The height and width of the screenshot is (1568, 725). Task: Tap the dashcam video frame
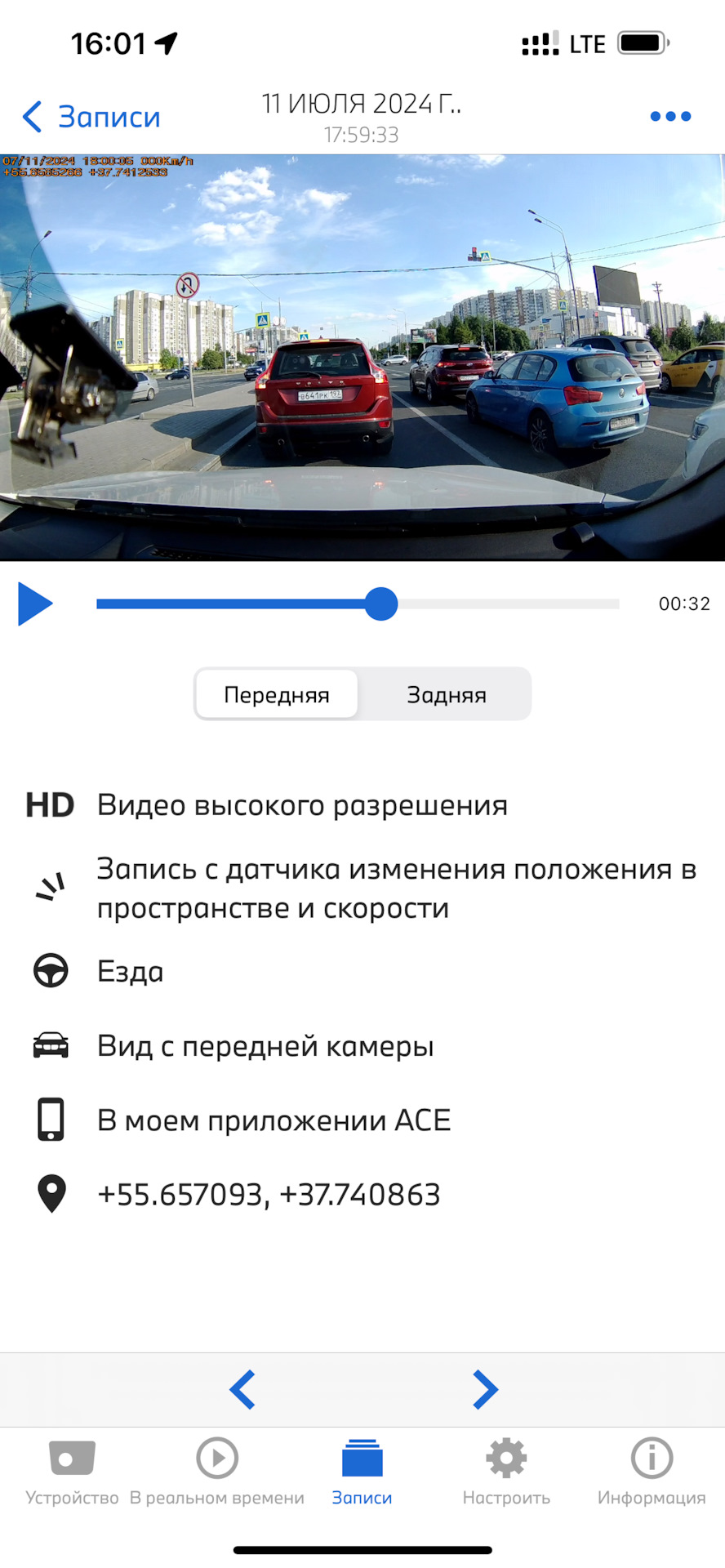(x=362, y=358)
